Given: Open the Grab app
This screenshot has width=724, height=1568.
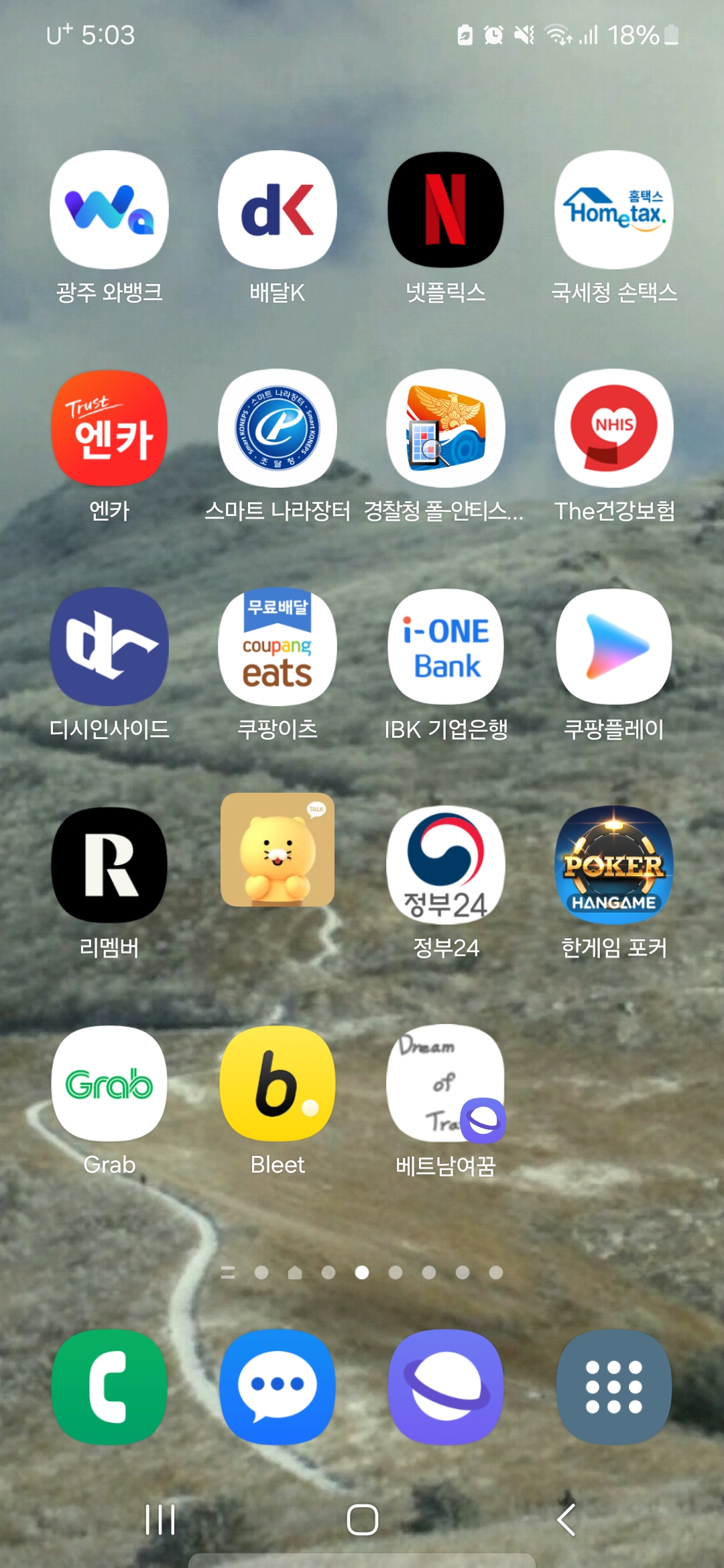Looking at the screenshot, I should point(109,1084).
